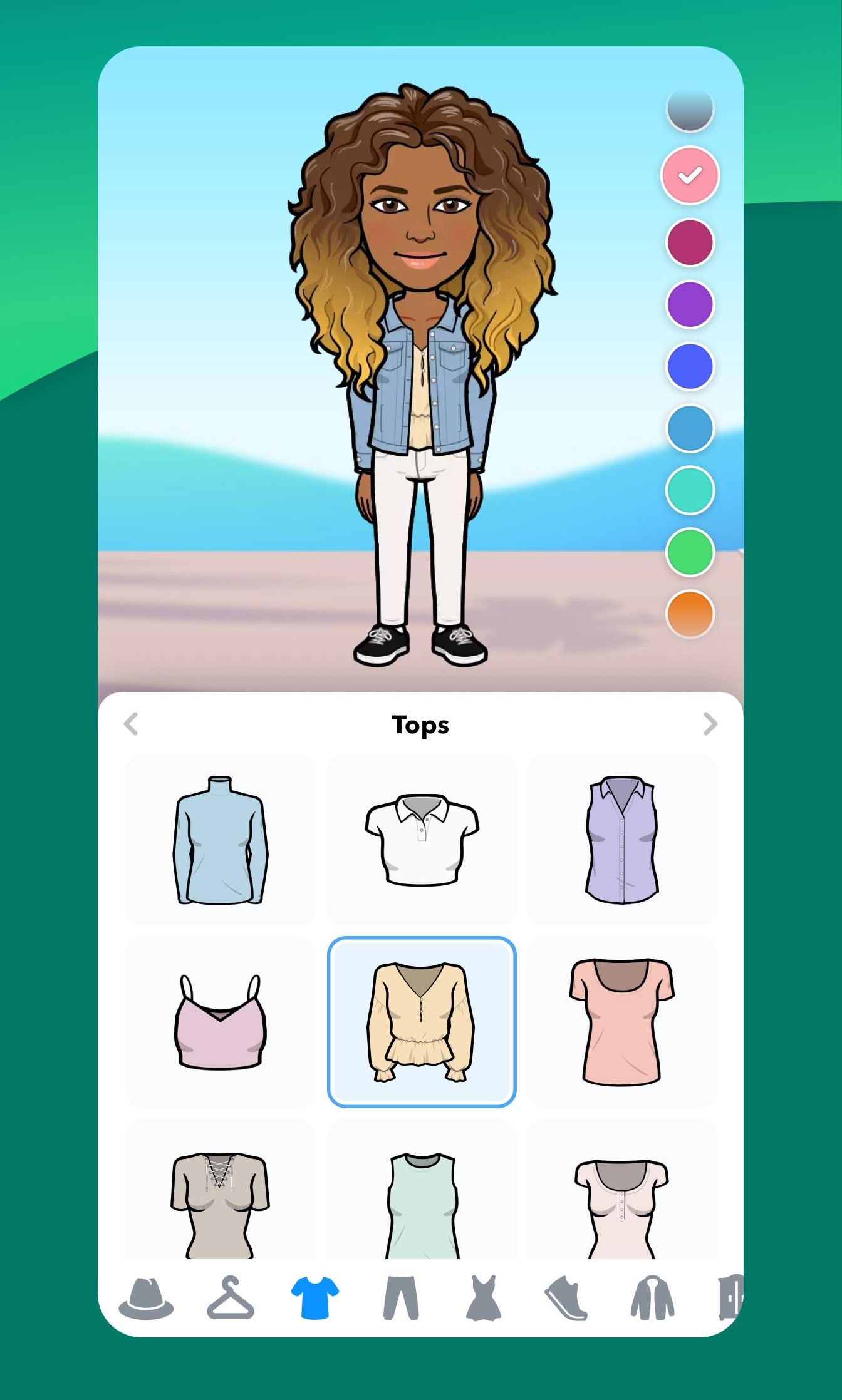
Task: Open the hats category
Action: click(x=146, y=1299)
